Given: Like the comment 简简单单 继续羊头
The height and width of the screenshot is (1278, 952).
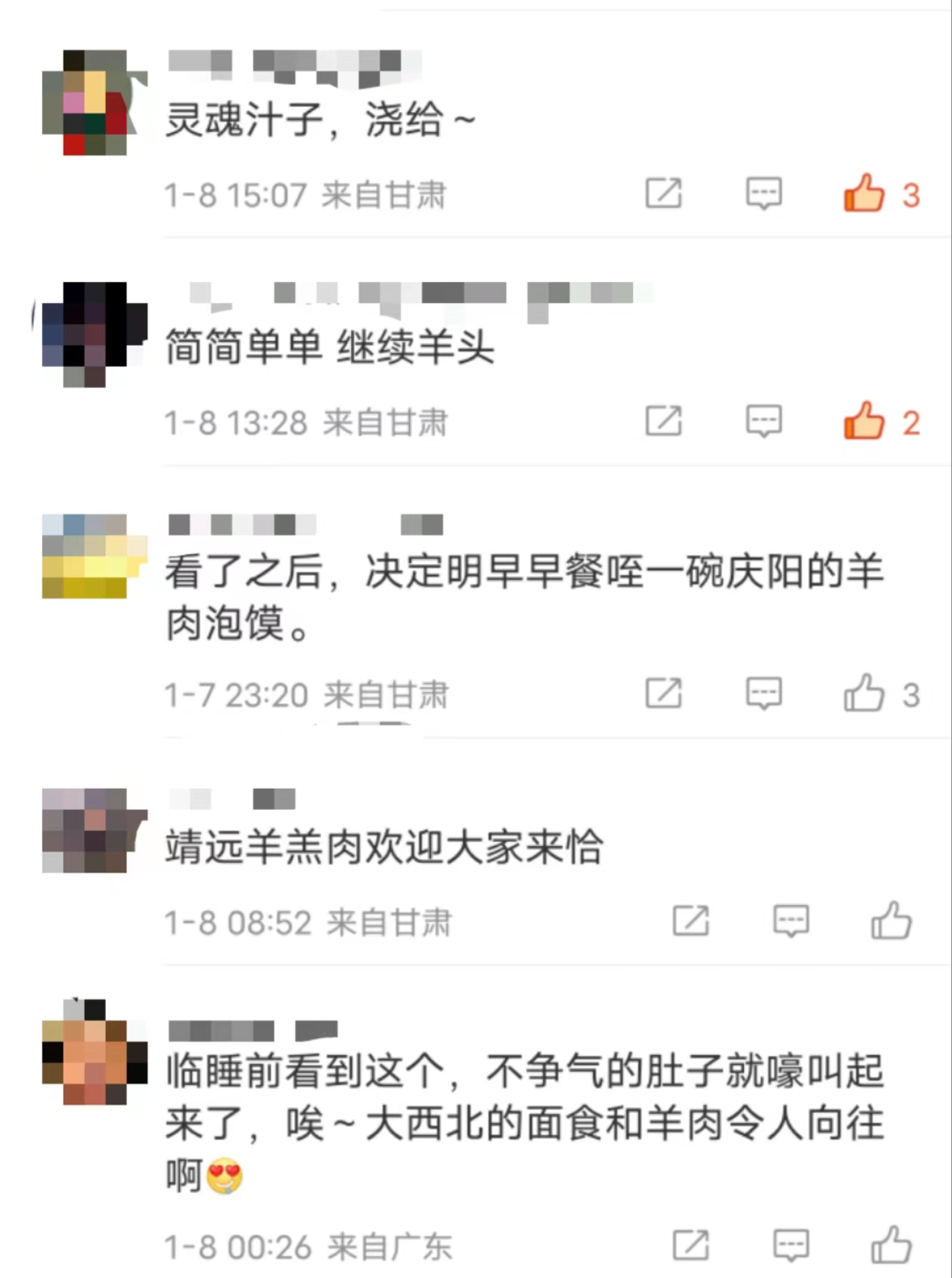Looking at the screenshot, I should coord(864,421).
